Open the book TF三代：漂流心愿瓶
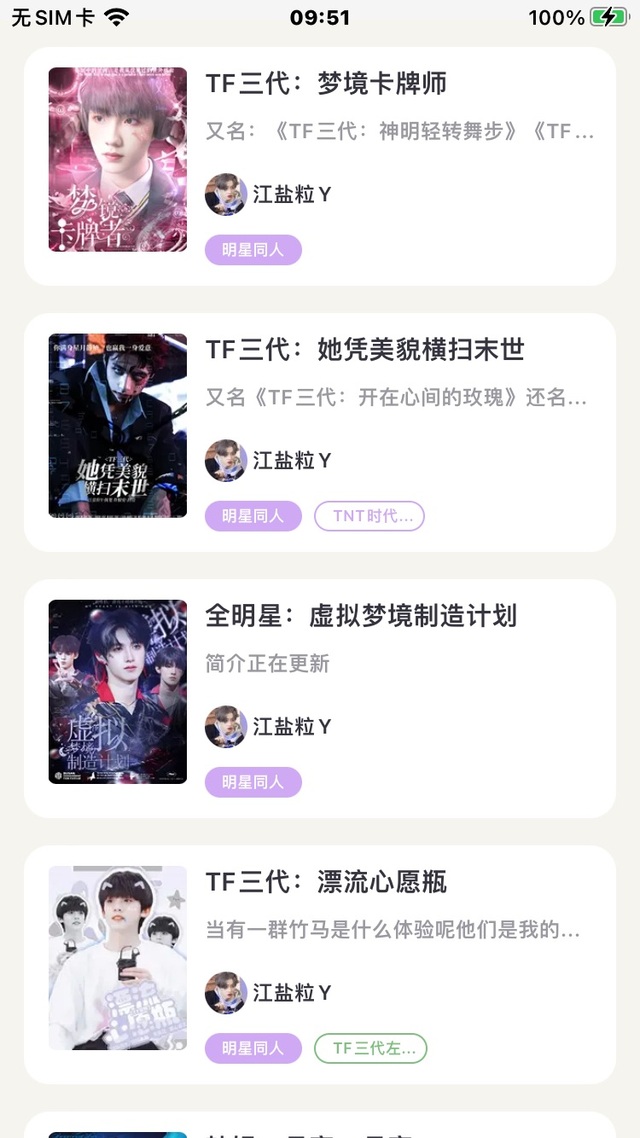 click(326, 881)
